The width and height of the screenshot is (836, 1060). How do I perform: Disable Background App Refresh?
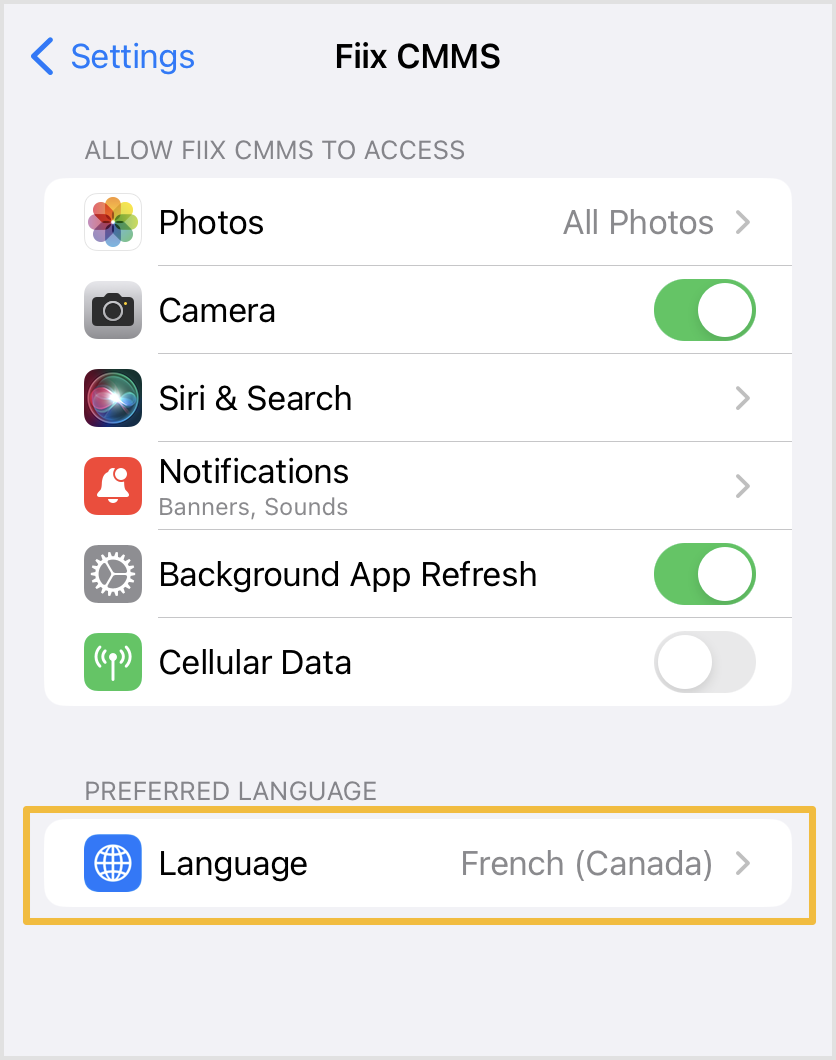(704, 574)
